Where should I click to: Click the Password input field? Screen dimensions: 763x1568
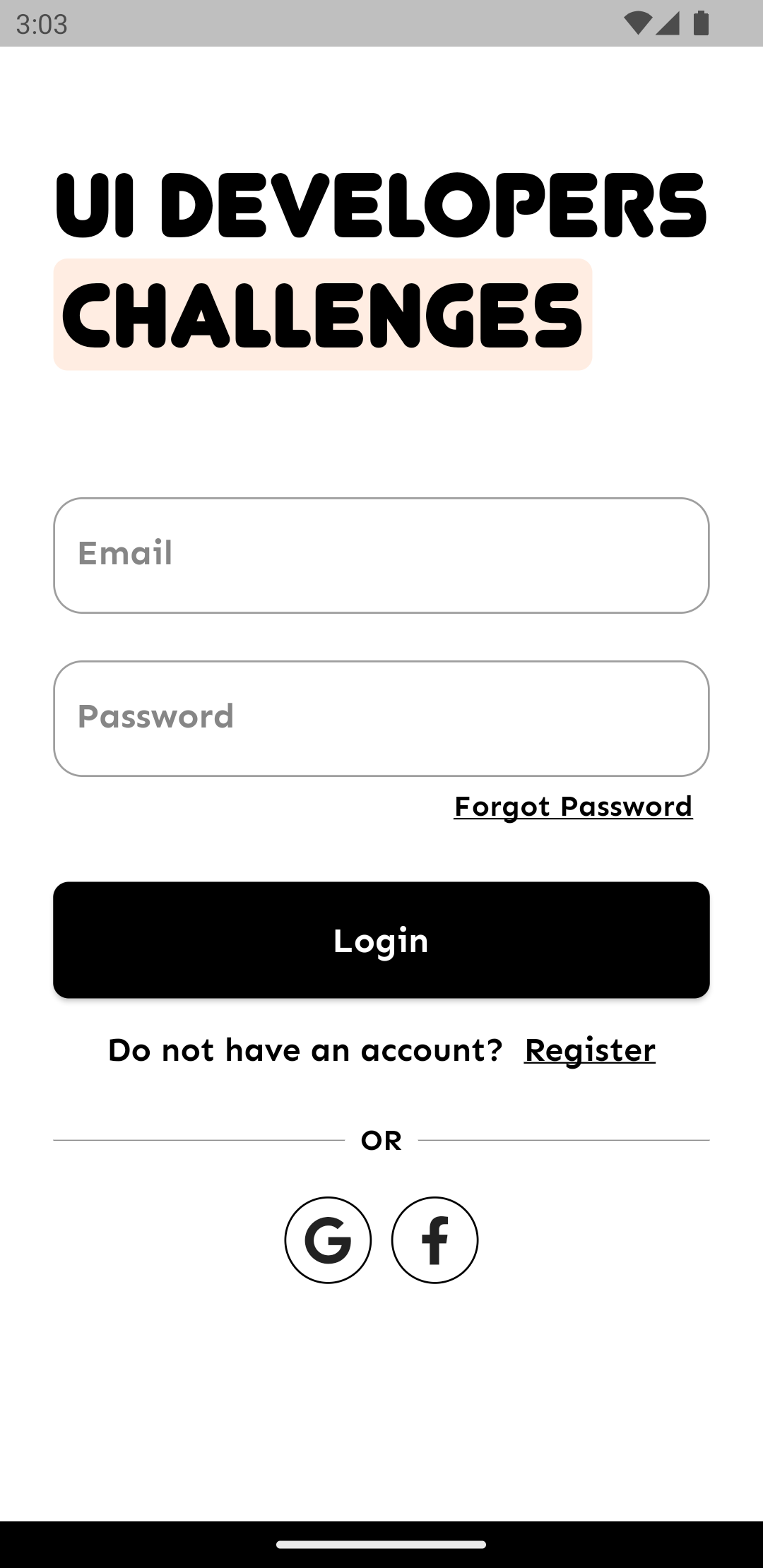(x=380, y=717)
